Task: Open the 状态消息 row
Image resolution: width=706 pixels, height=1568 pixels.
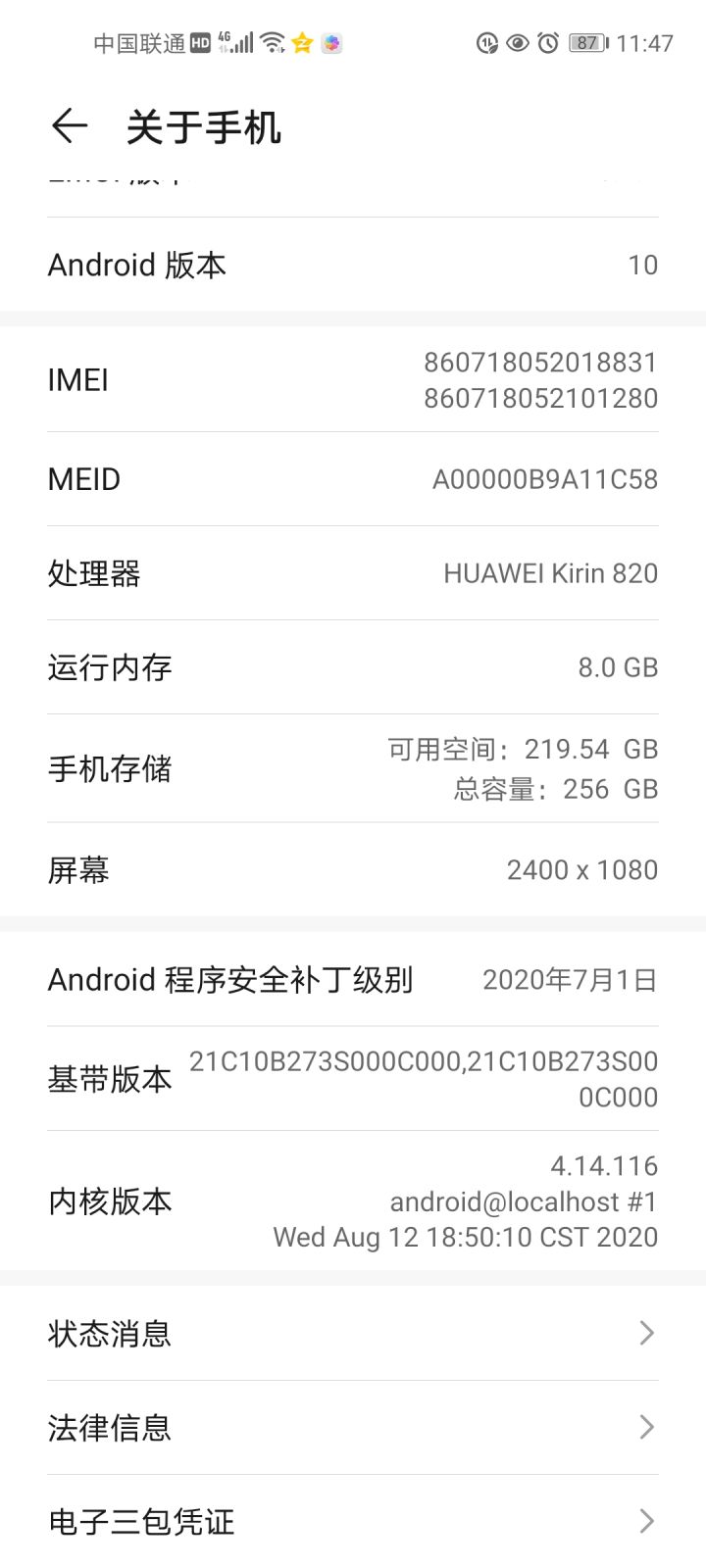Action: (x=353, y=1333)
